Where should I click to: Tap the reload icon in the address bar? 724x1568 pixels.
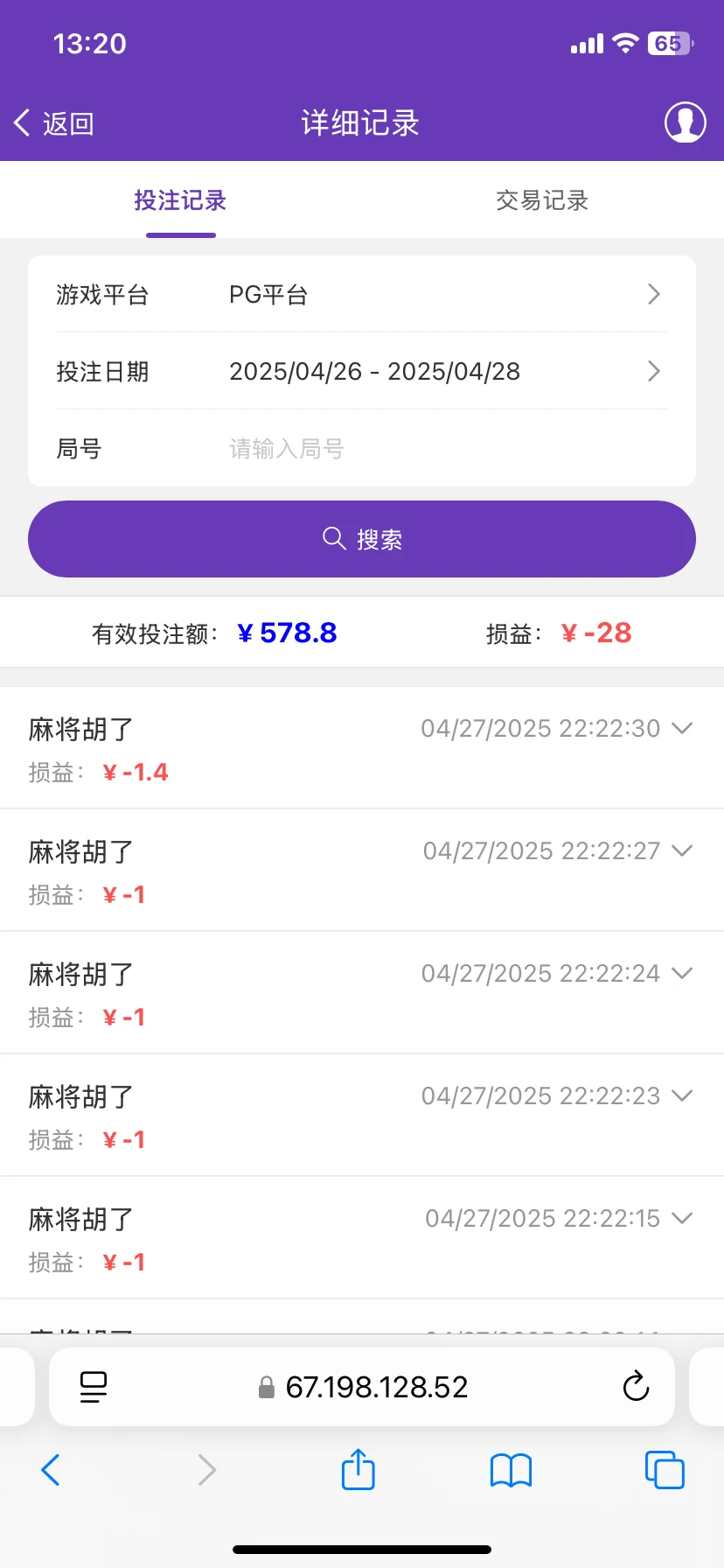[x=636, y=1387]
